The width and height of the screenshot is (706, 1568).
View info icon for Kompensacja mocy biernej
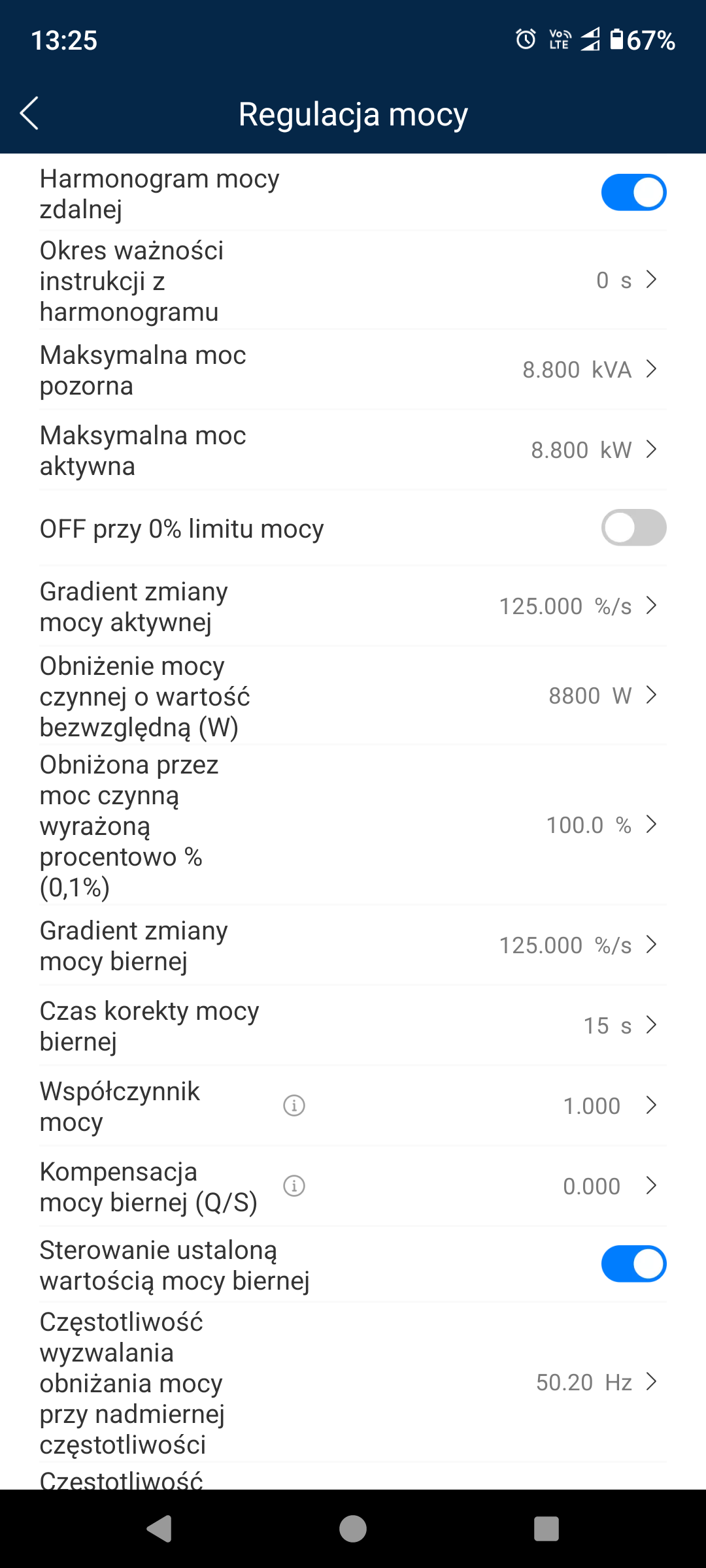coord(294,1185)
